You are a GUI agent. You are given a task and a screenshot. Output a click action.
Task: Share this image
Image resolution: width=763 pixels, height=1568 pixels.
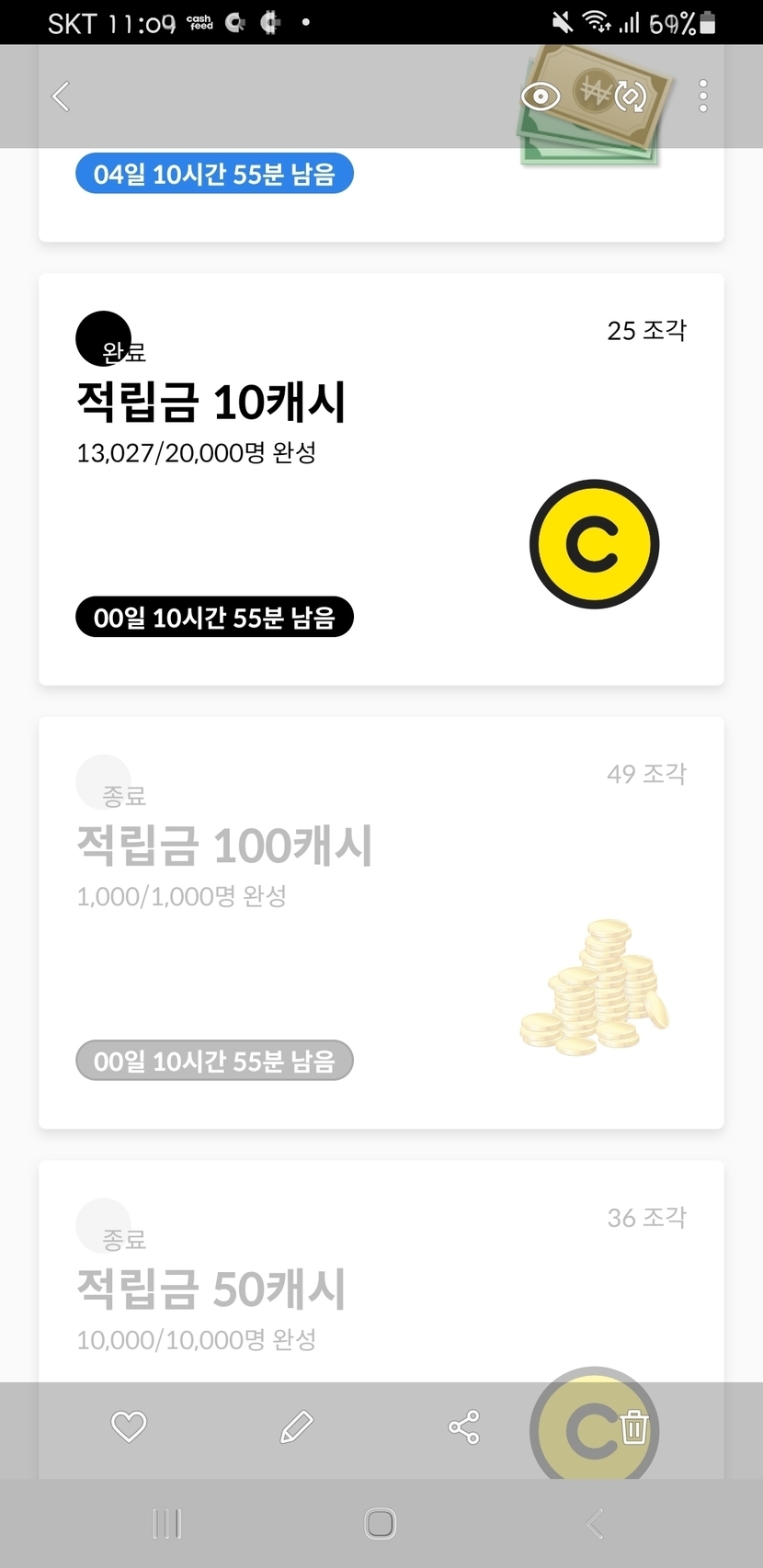(464, 1426)
